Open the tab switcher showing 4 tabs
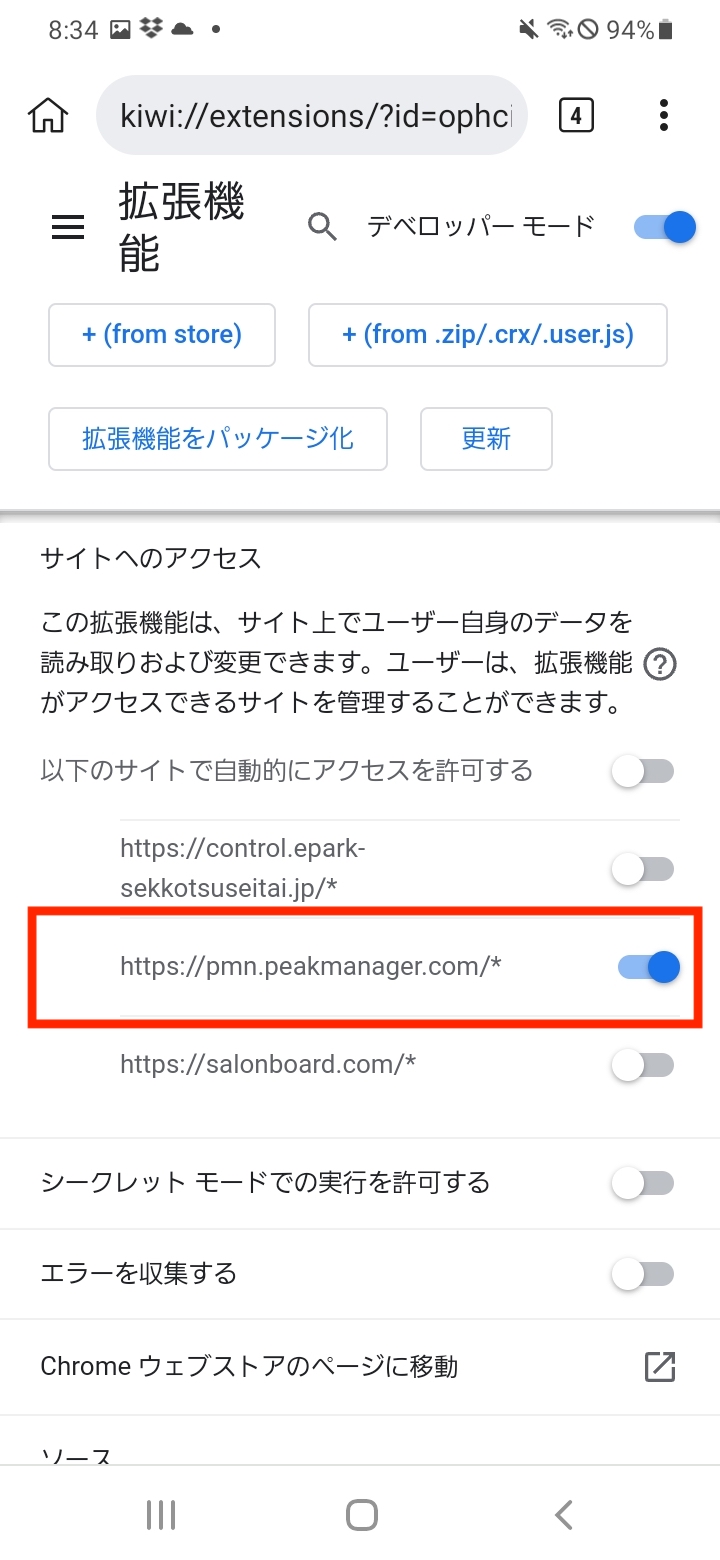 tap(575, 116)
